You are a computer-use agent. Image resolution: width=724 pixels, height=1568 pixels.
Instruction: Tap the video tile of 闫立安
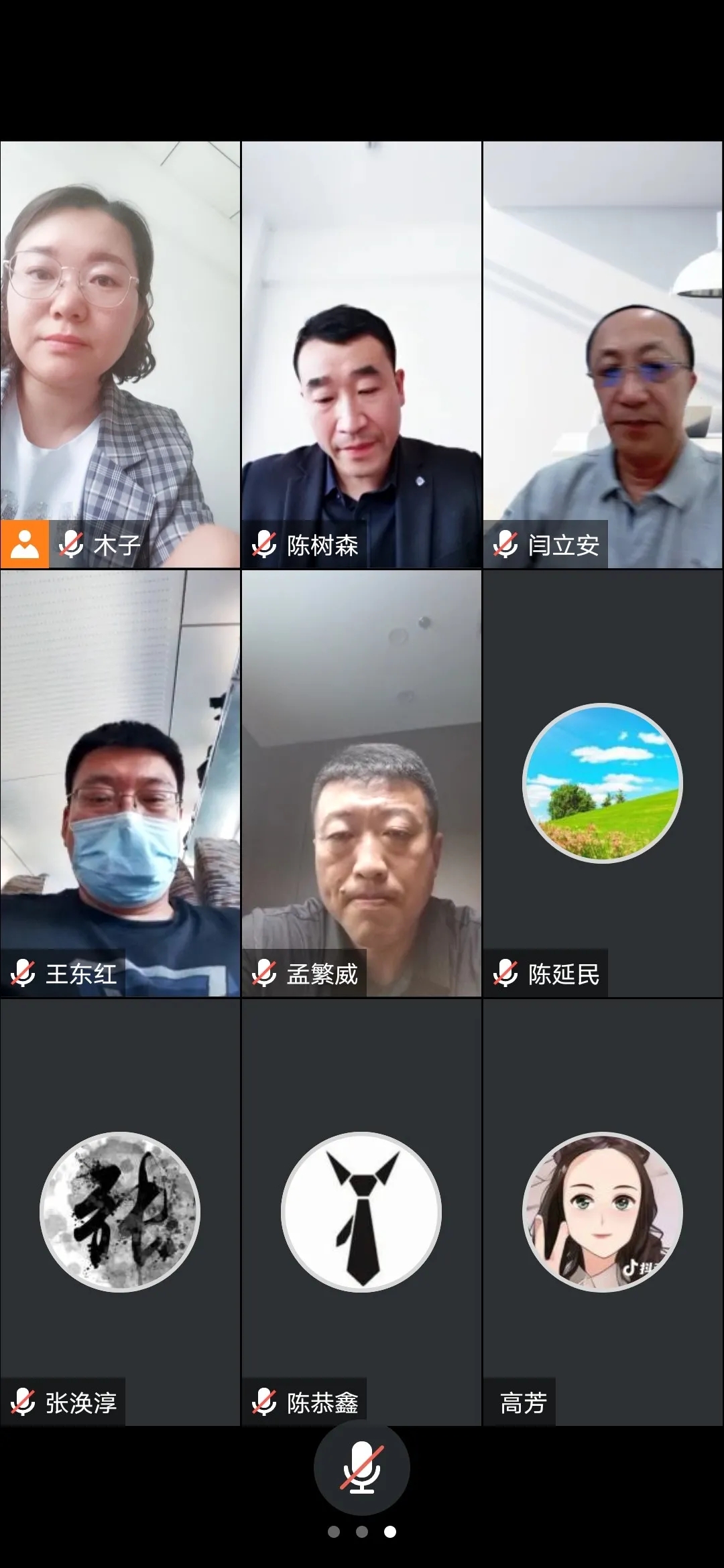pos(603,355)
